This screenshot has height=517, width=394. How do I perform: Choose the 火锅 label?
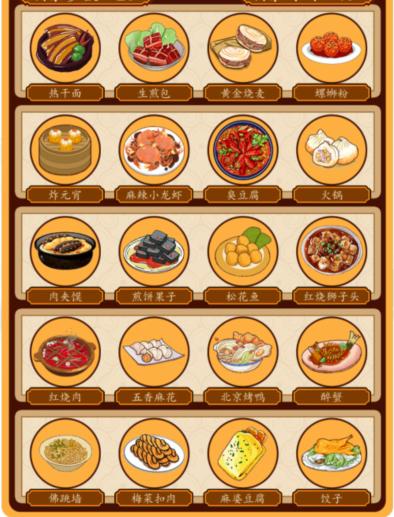[332, 195]
